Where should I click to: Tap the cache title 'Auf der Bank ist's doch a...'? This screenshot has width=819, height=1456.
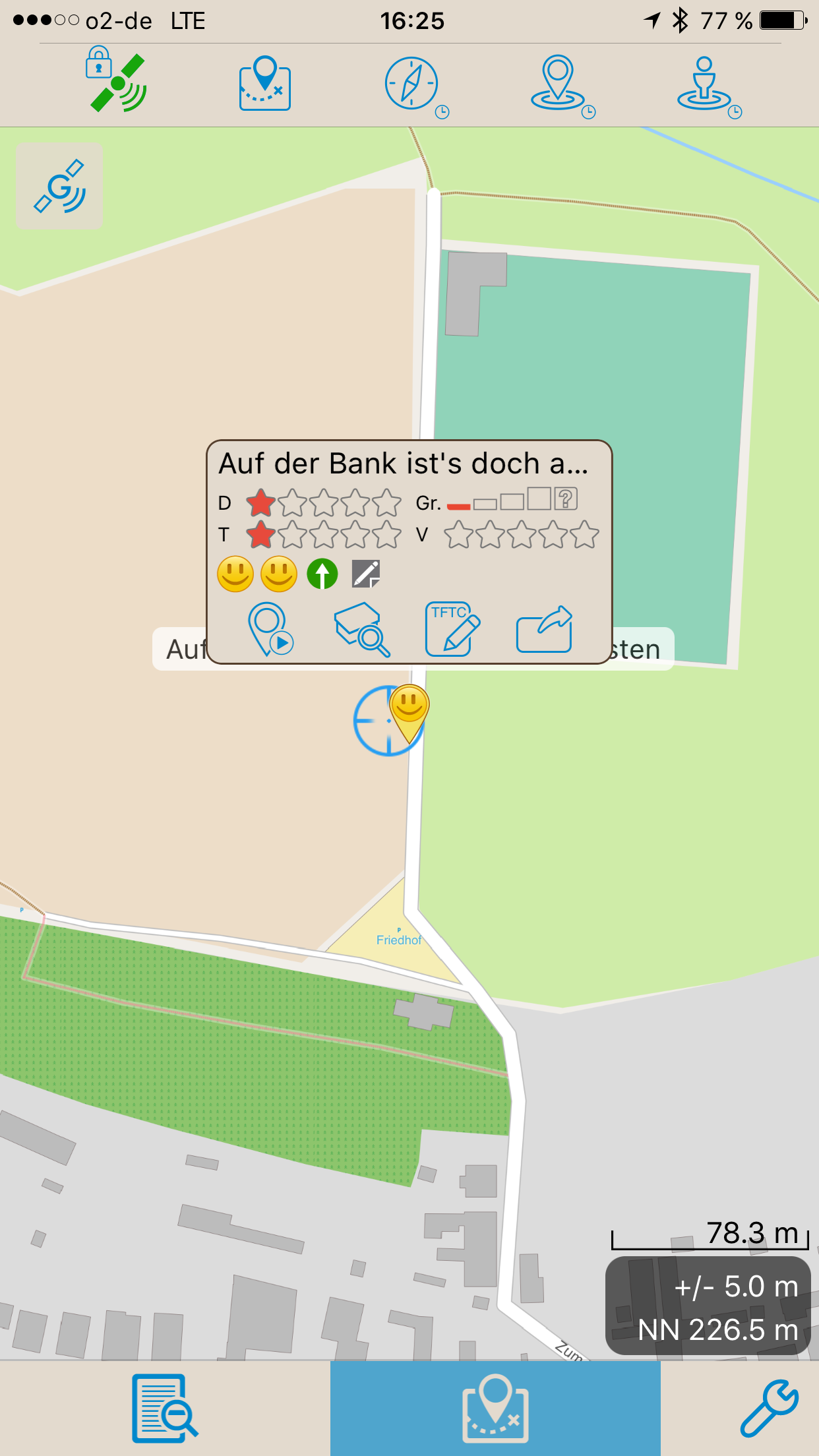pos(404,463)
